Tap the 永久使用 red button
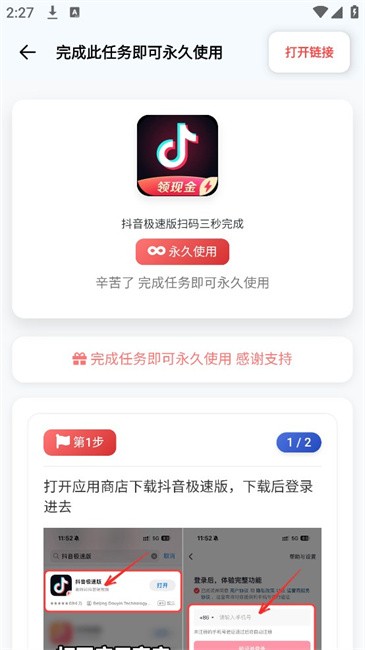This screenshot has height=650, width=365. tap(182, 252)
